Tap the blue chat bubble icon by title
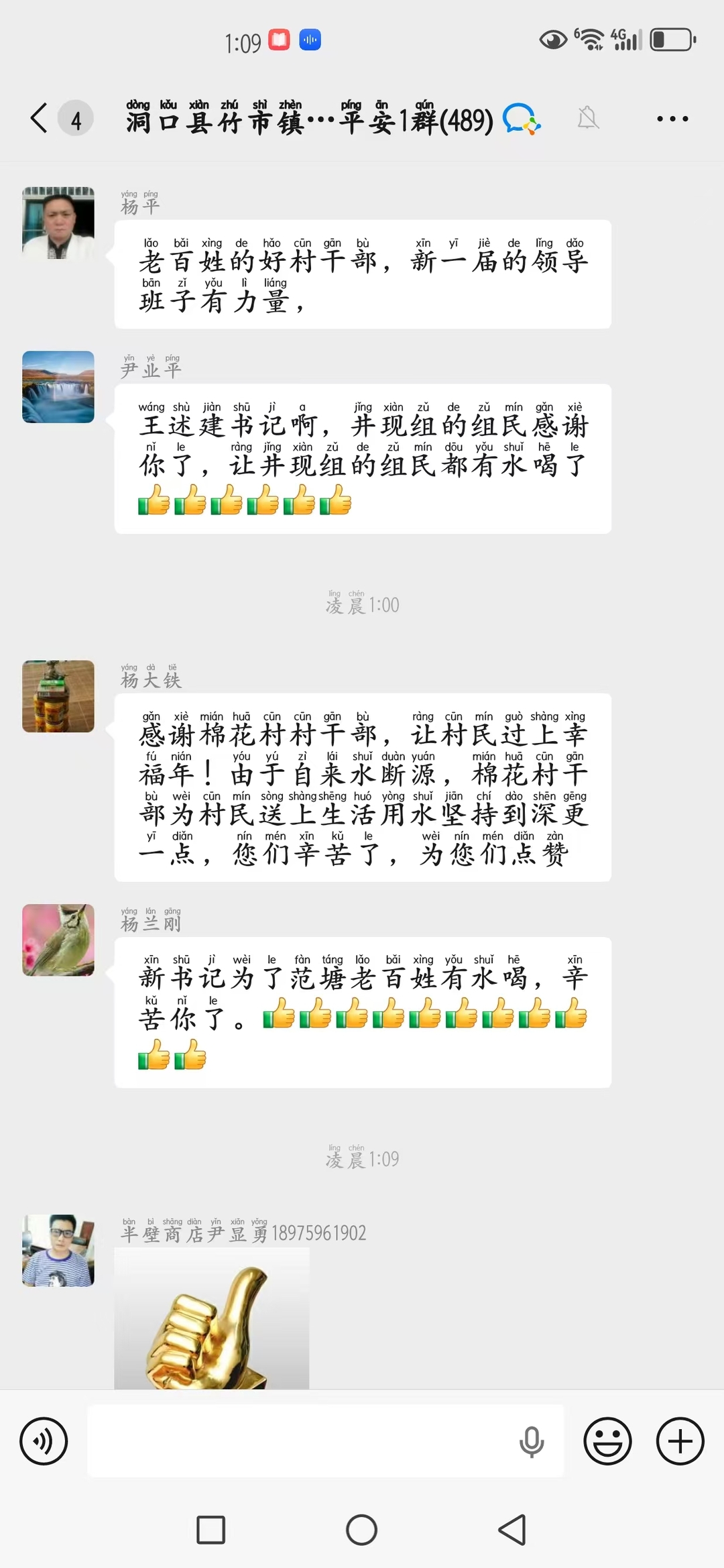The image size is (724, 1568). (522, 119)
